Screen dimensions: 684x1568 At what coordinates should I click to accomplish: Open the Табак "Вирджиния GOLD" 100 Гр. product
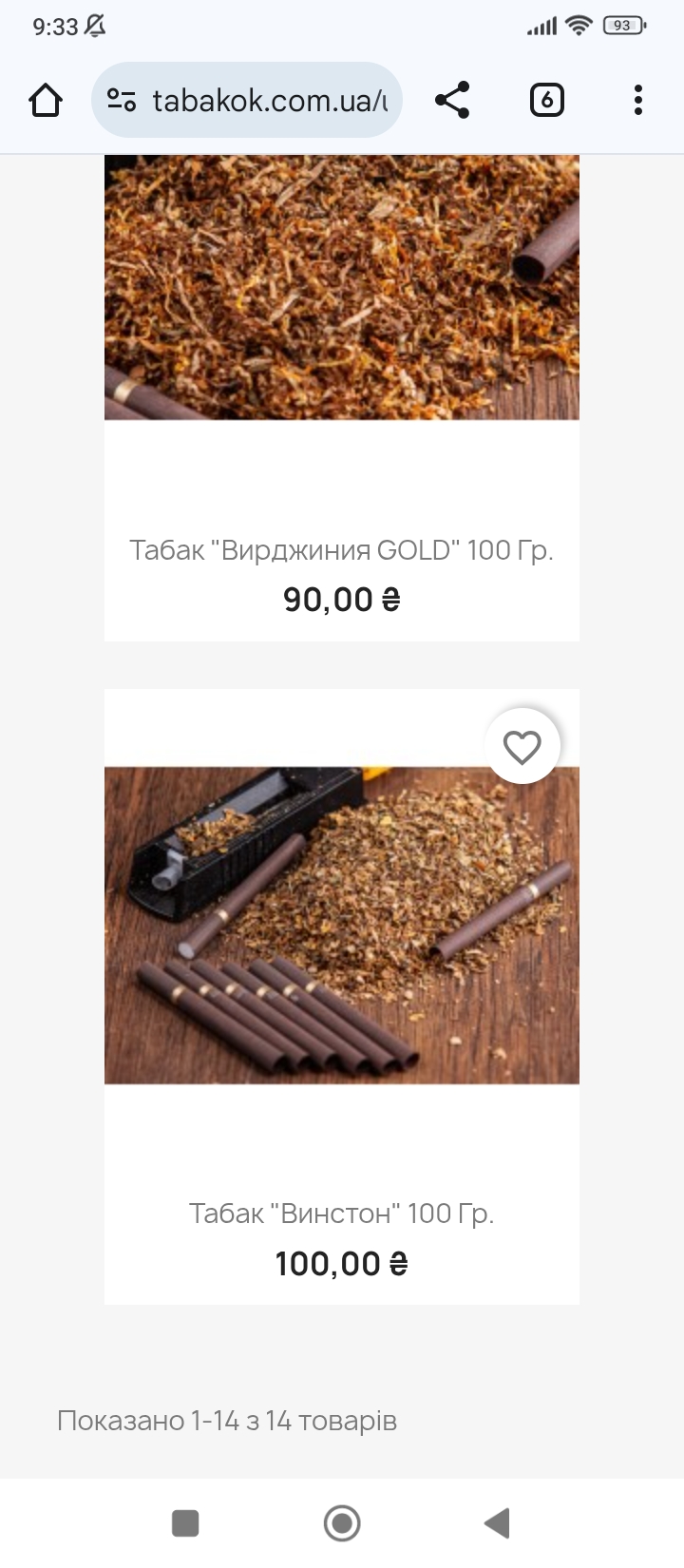pos(341,550)
